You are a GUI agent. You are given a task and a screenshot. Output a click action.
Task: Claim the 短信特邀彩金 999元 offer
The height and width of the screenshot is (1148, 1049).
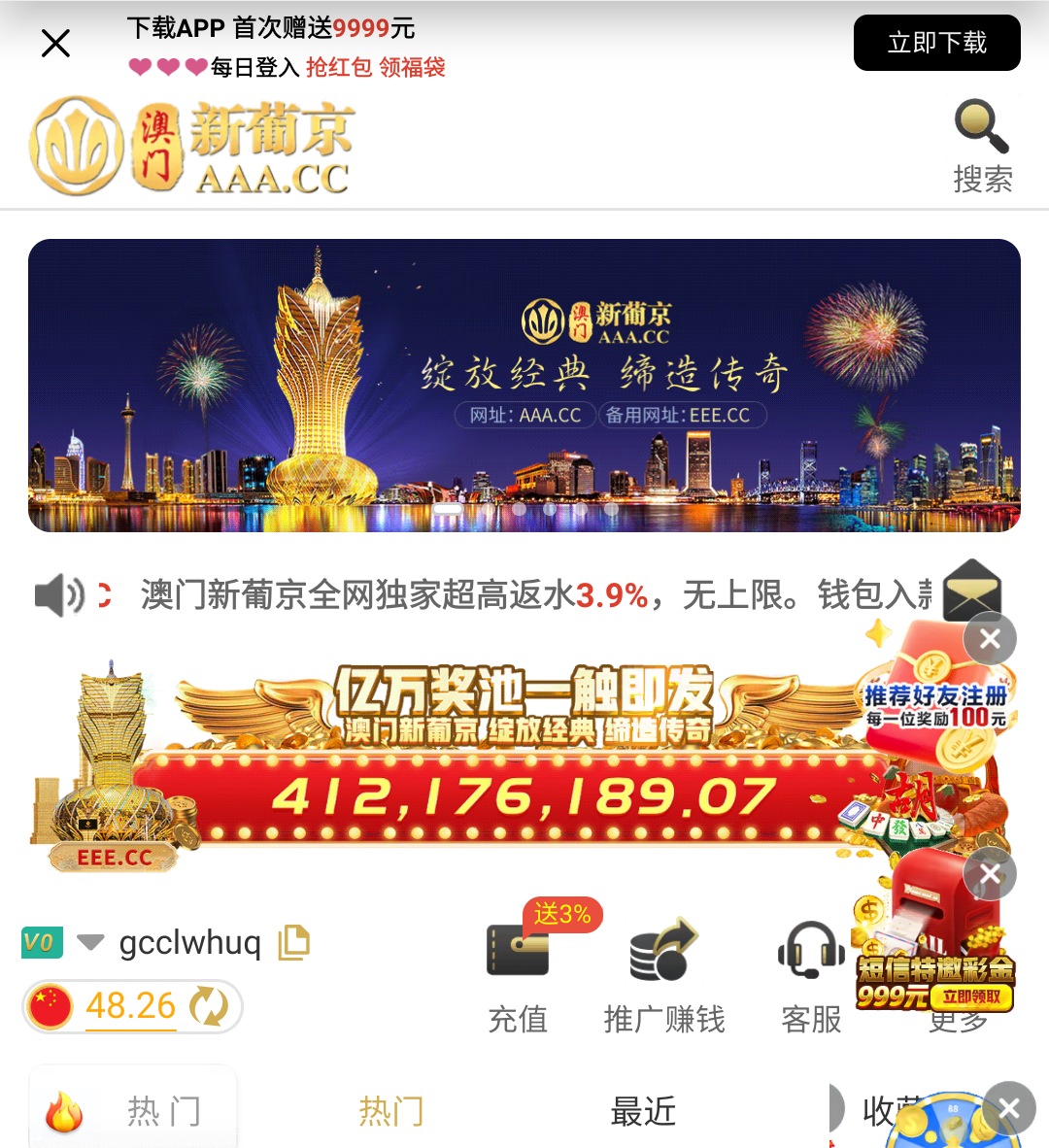point(970,997)
